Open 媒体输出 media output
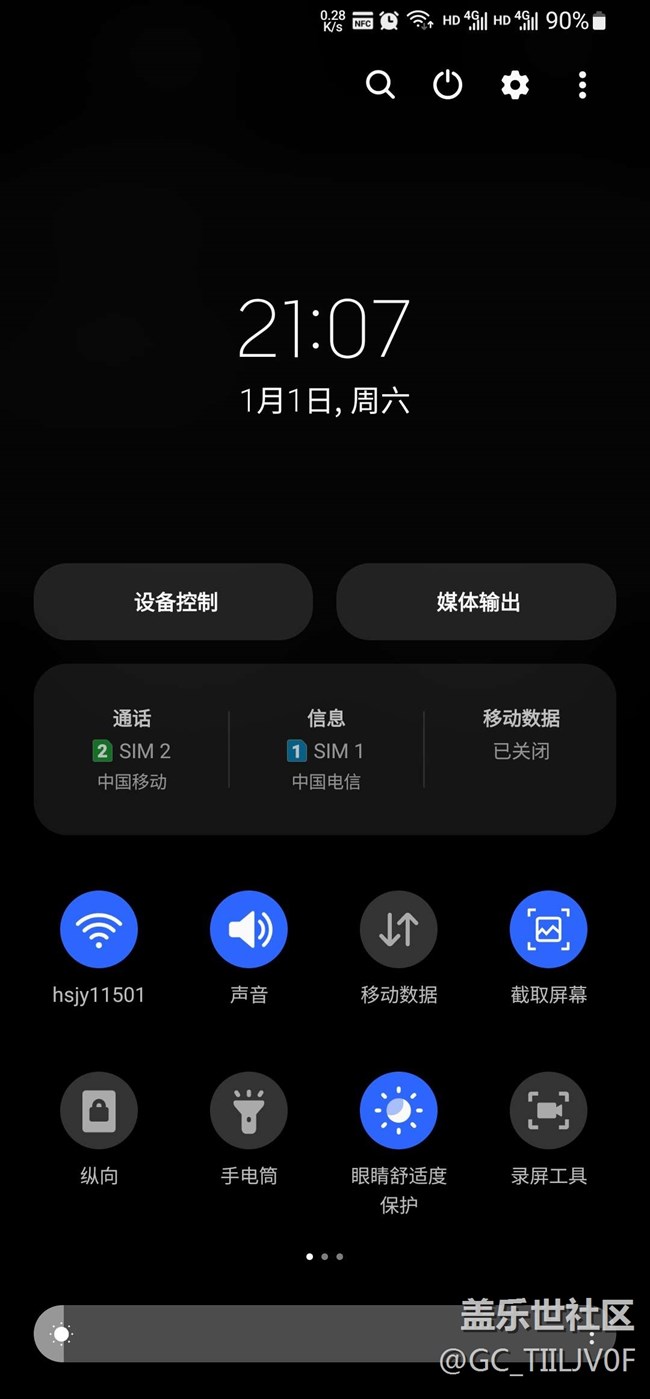 click(477, 602)
